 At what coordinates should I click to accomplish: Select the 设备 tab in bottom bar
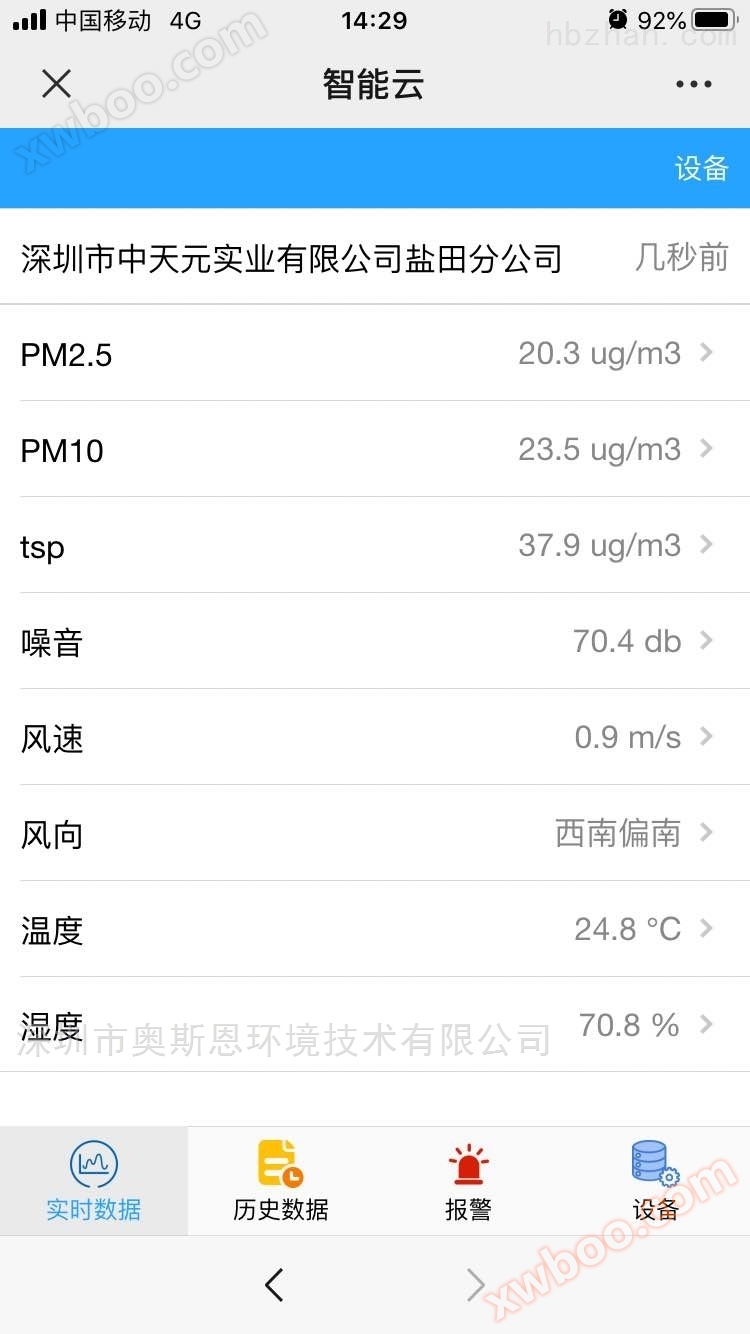(656, 1181)
